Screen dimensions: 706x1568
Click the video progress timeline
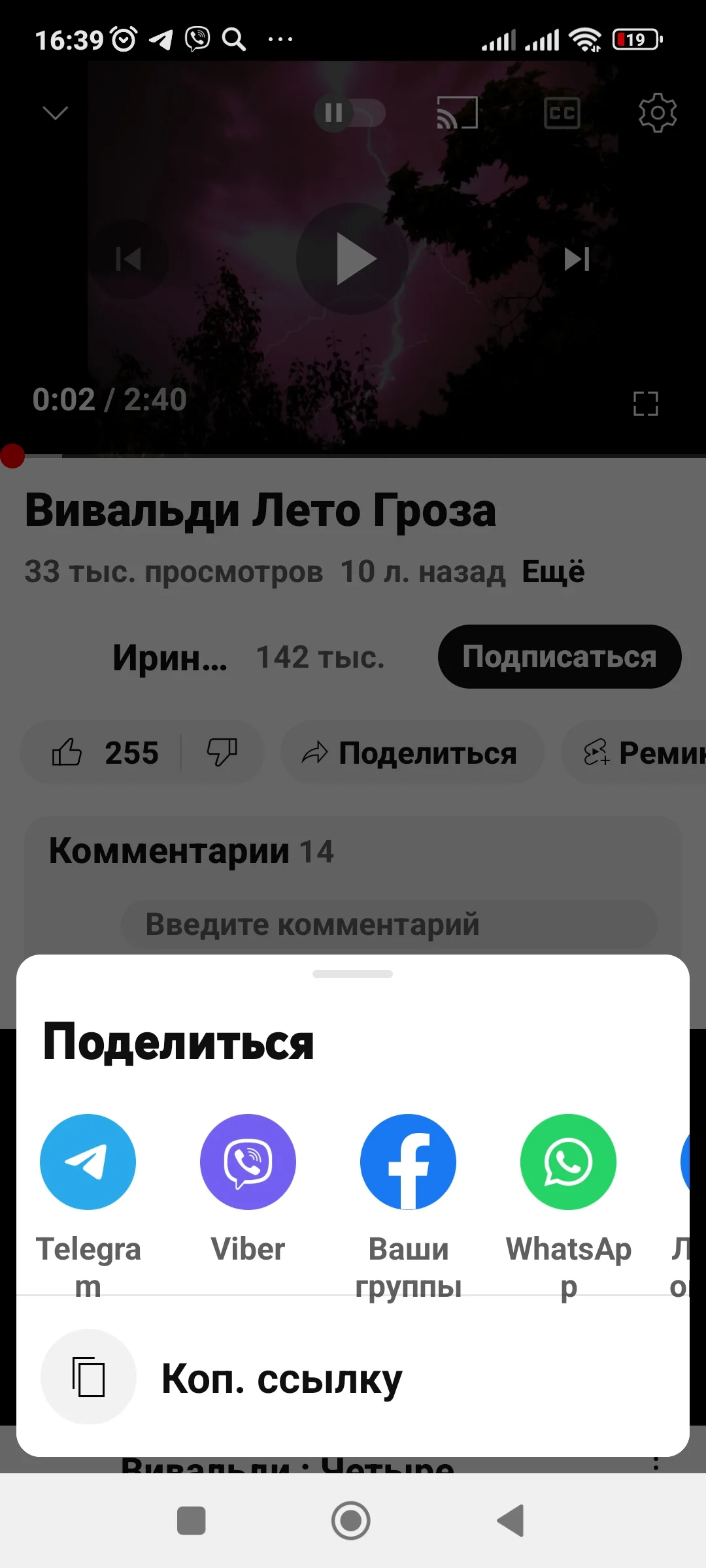353,456
